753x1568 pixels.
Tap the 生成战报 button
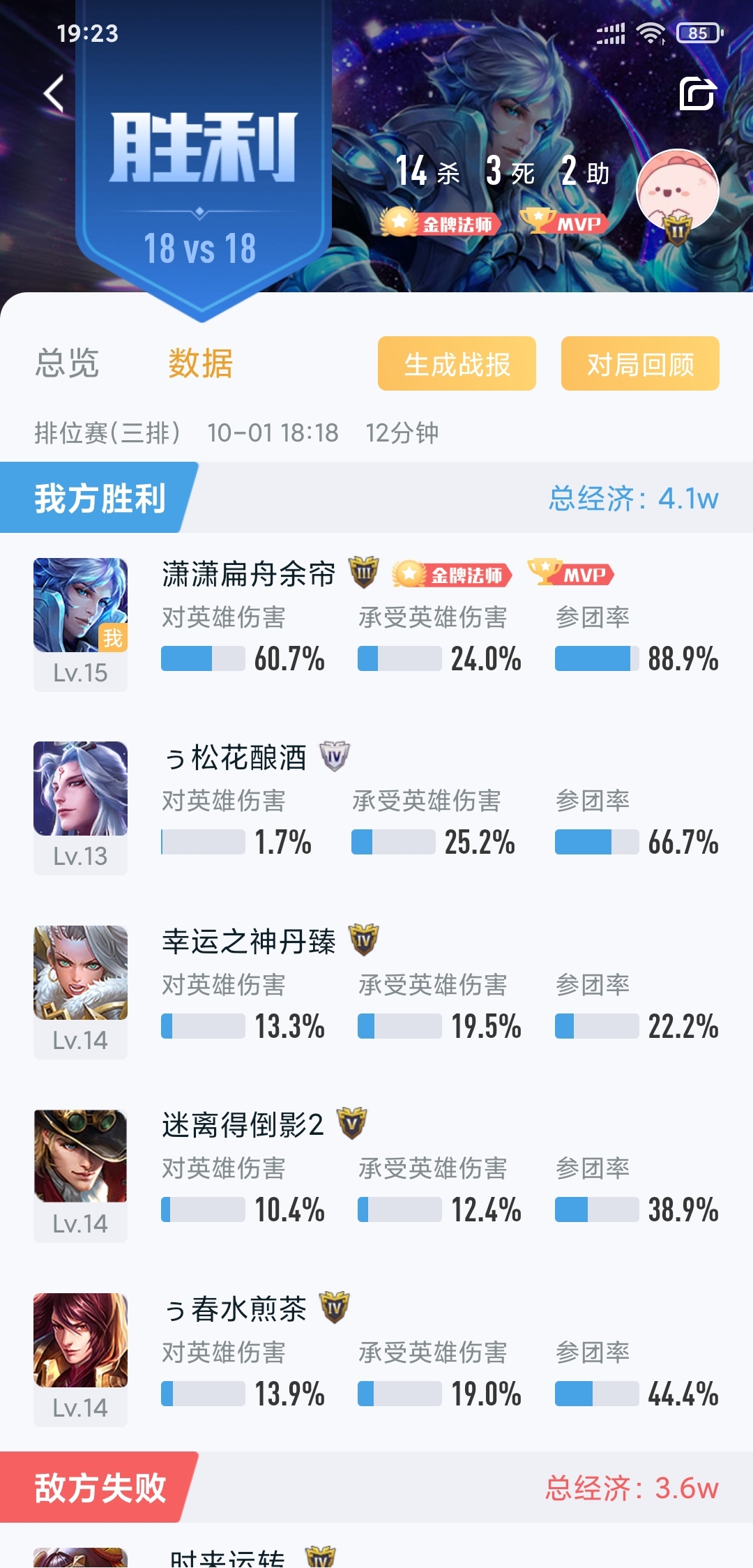pos(457,364)
